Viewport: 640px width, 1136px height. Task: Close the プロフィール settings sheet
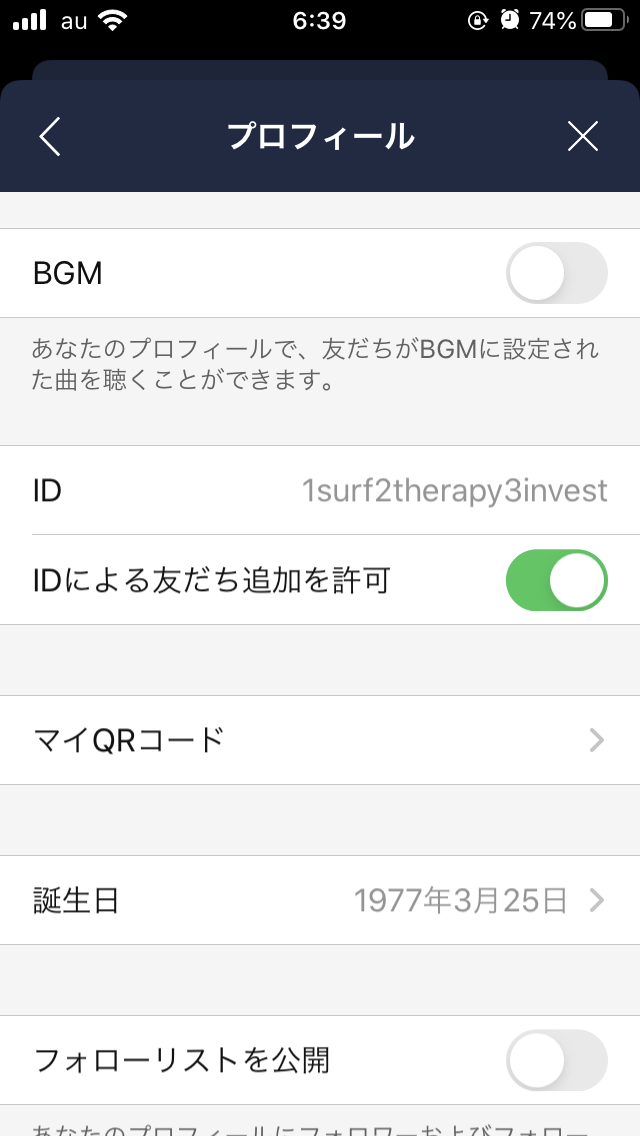(x=583, y=137)
